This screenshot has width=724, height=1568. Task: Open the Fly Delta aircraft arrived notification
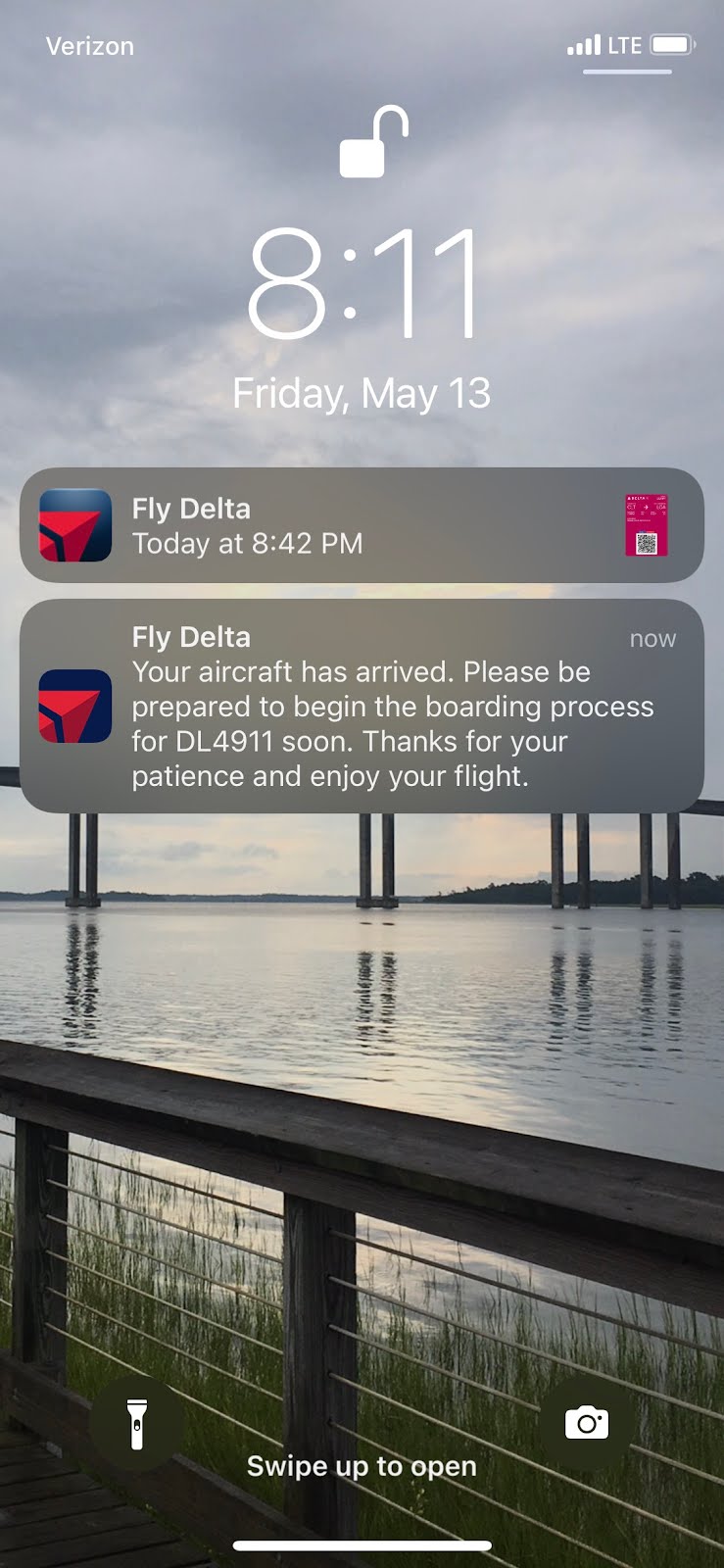coord(362,706)
